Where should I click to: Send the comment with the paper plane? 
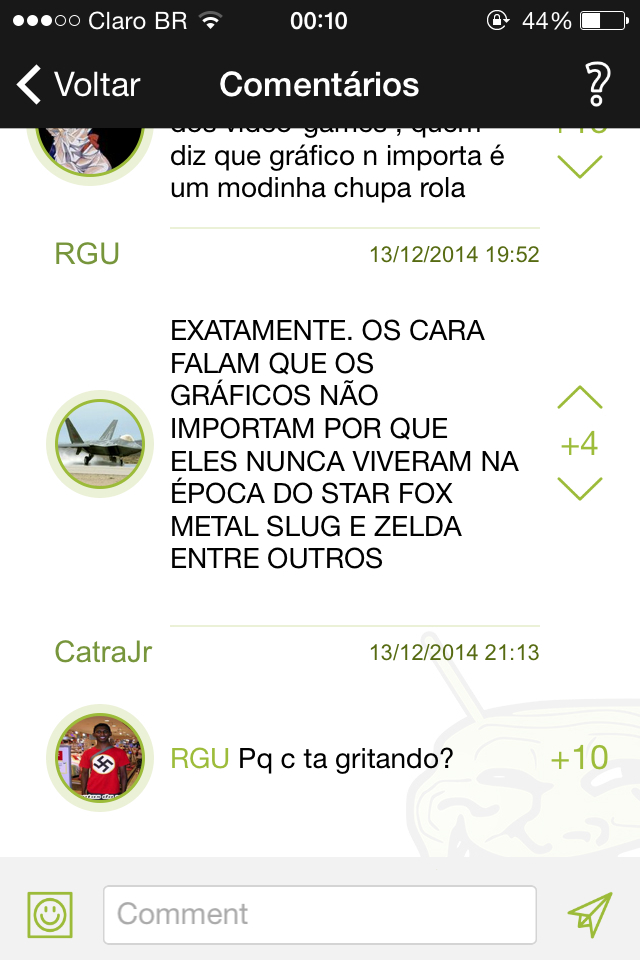589,914
